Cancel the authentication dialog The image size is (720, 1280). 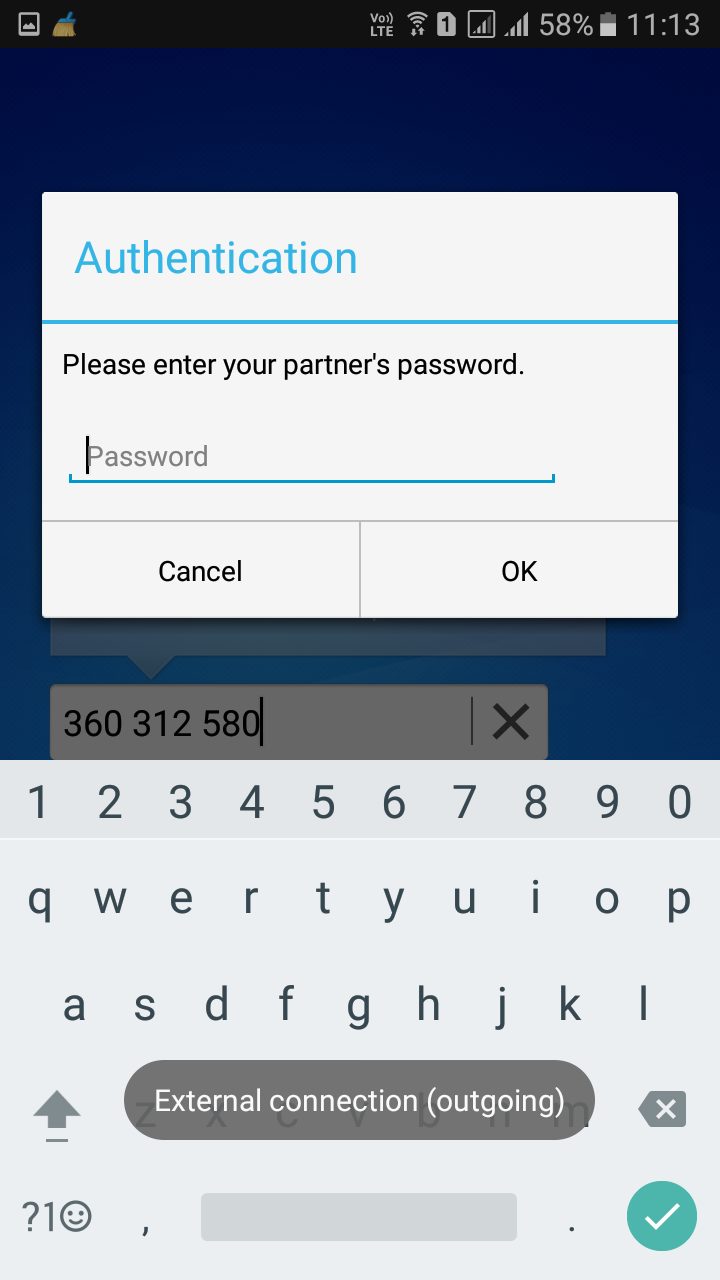tap(200, 571)
